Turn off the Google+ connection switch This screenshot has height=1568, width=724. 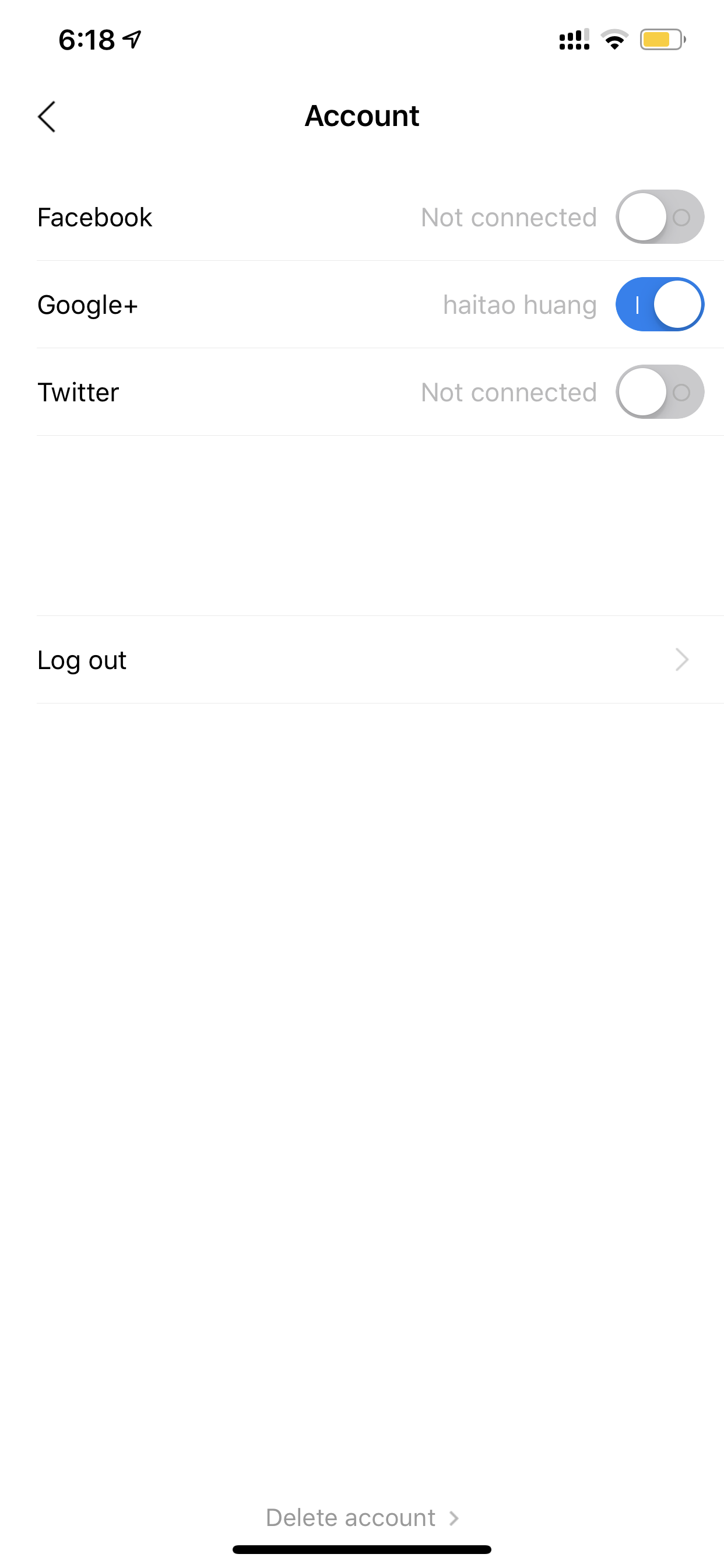coord(659,304)
